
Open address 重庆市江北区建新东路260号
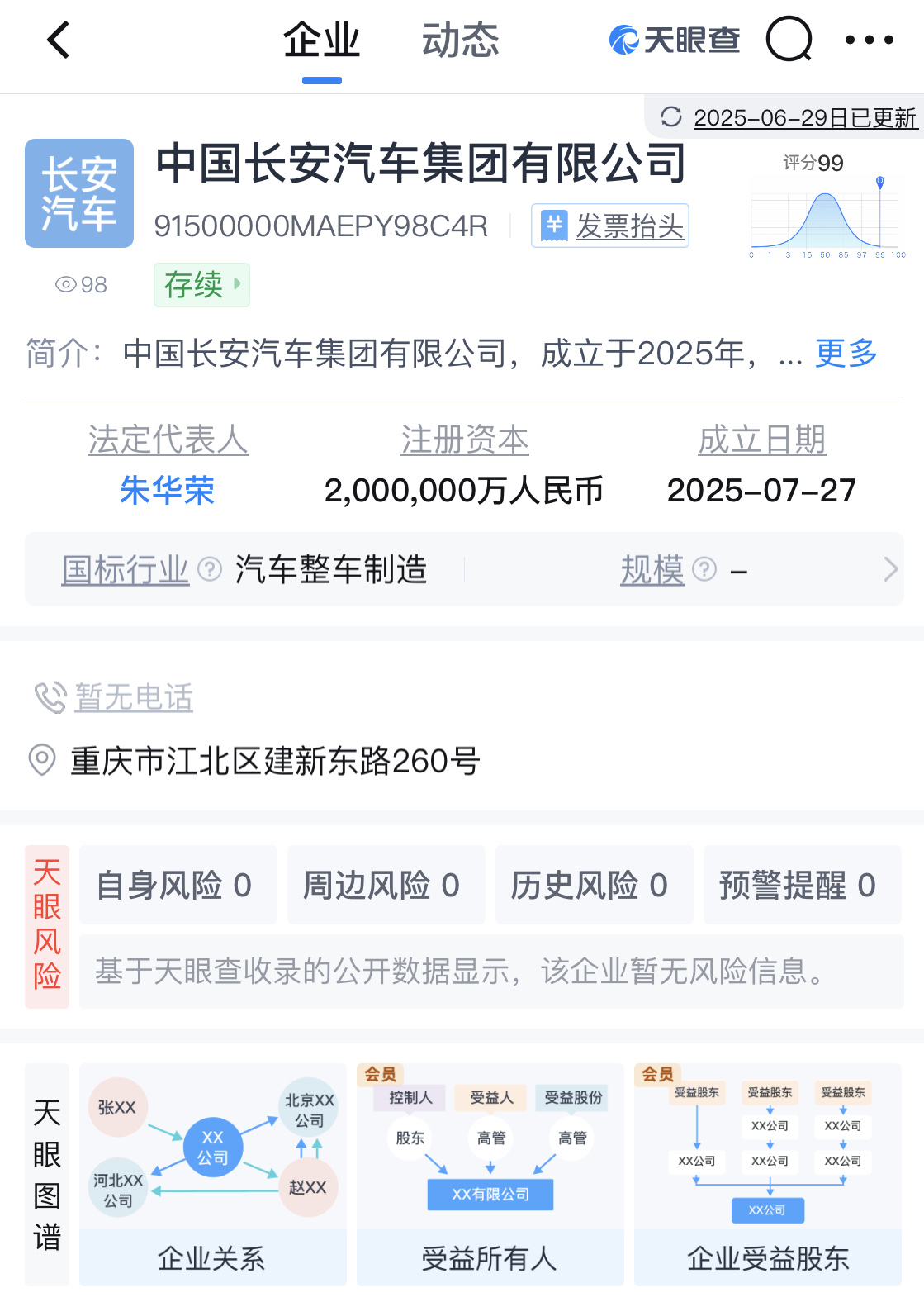click(275, 761)
